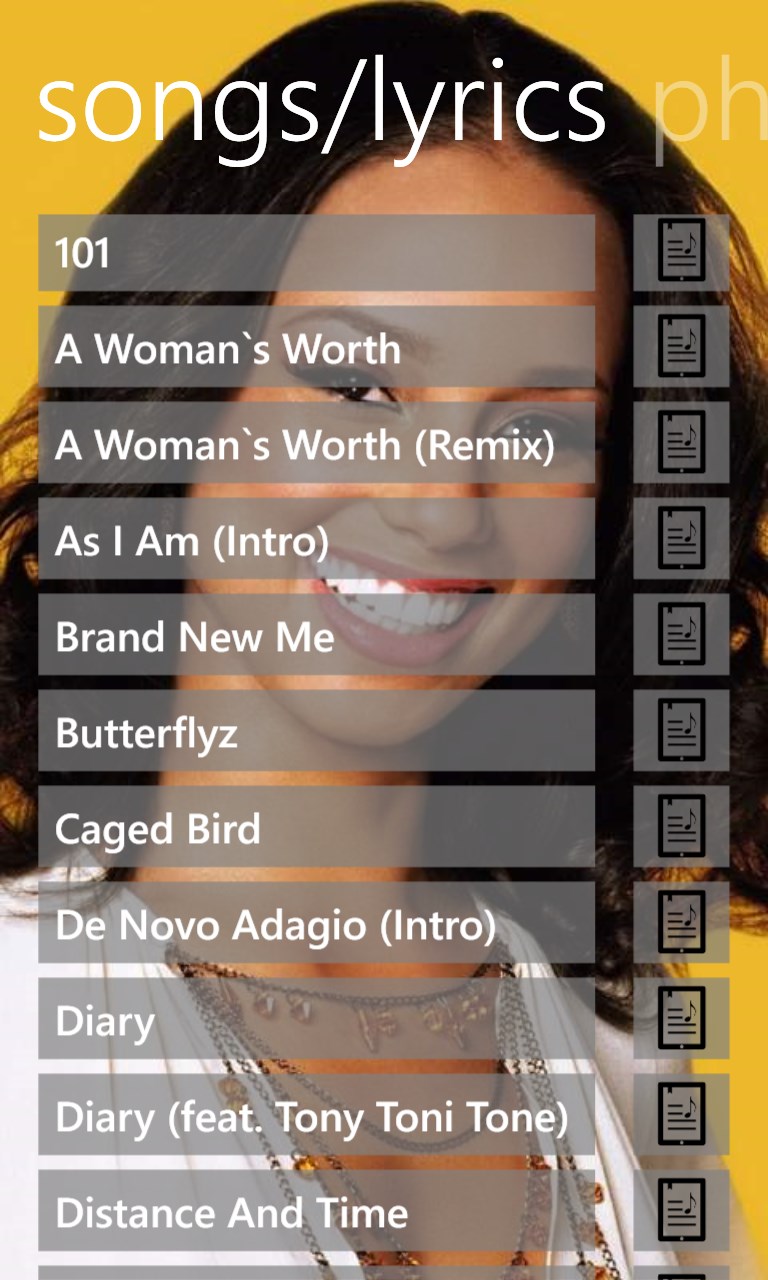768x1280 pixels.
Task: Open Diary (feat. Tony Toni Tone)
Action: [x=316, y=1117]
